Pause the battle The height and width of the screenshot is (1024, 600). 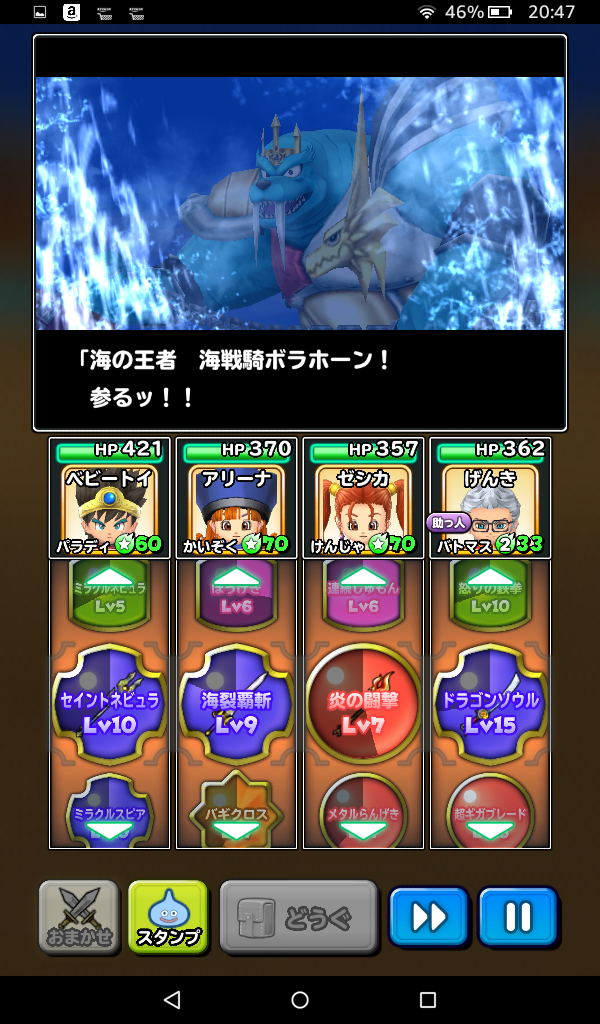(x=518, y=917)
